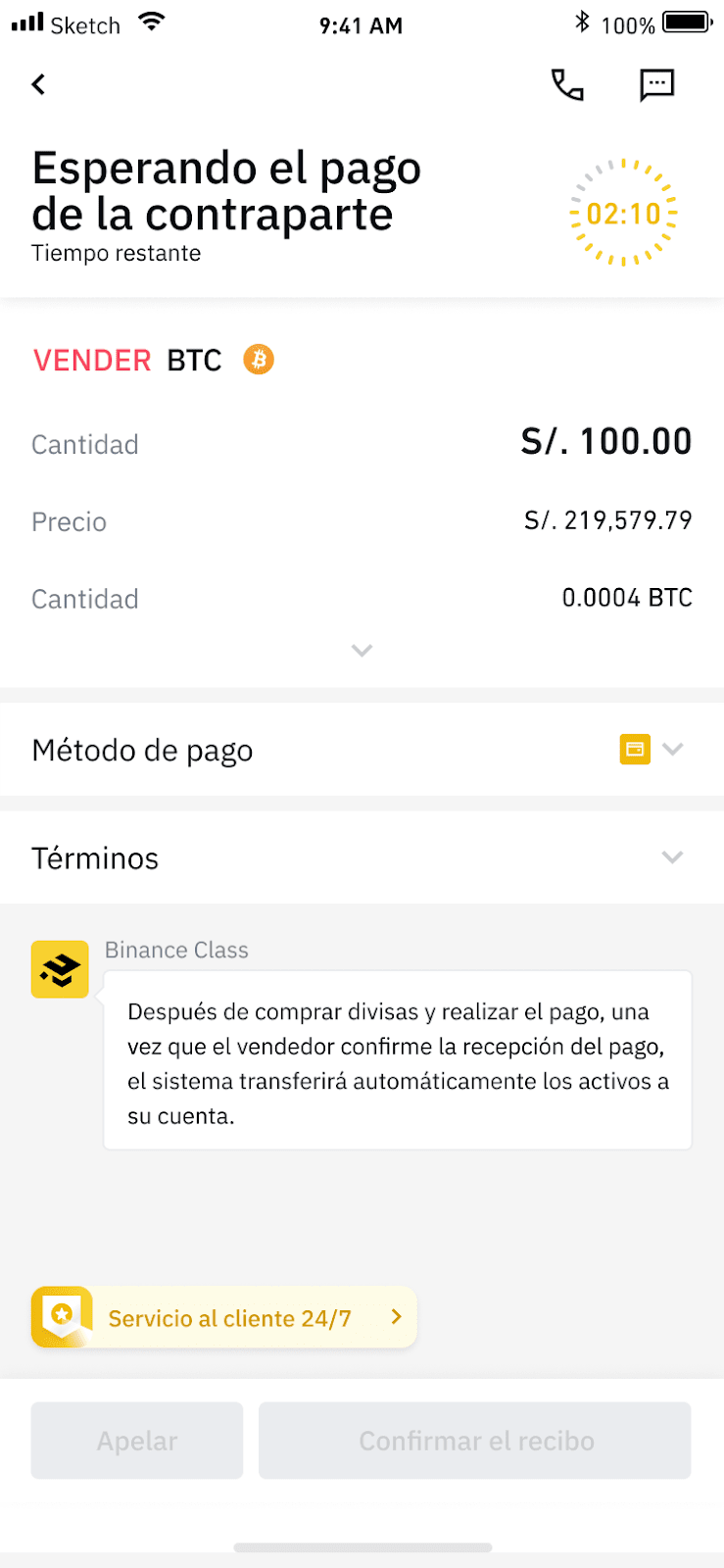
Task: Go back using the top-left arrow
Action: click(38, 84)
